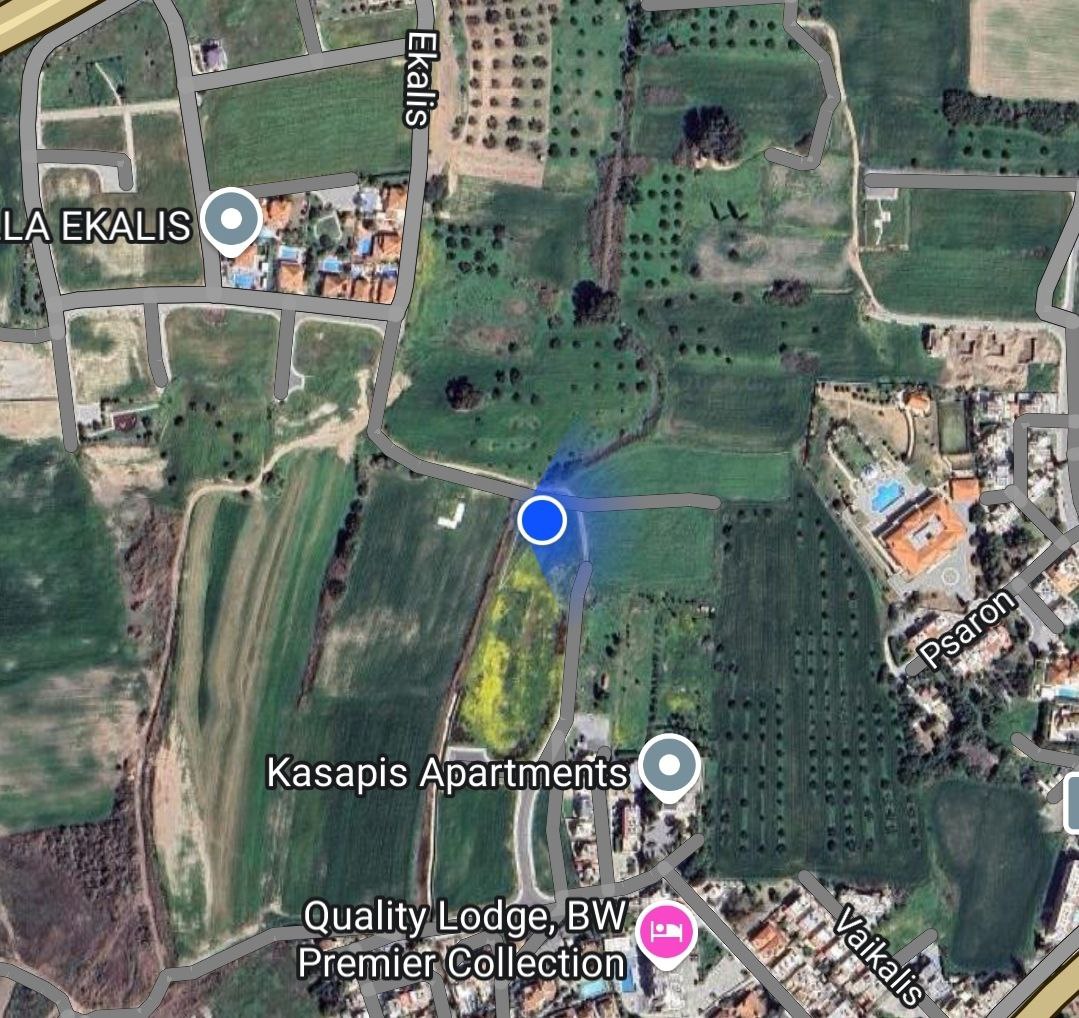
Task: Open the LA EKALIS place marker
Action: click(x=232, y=219)
